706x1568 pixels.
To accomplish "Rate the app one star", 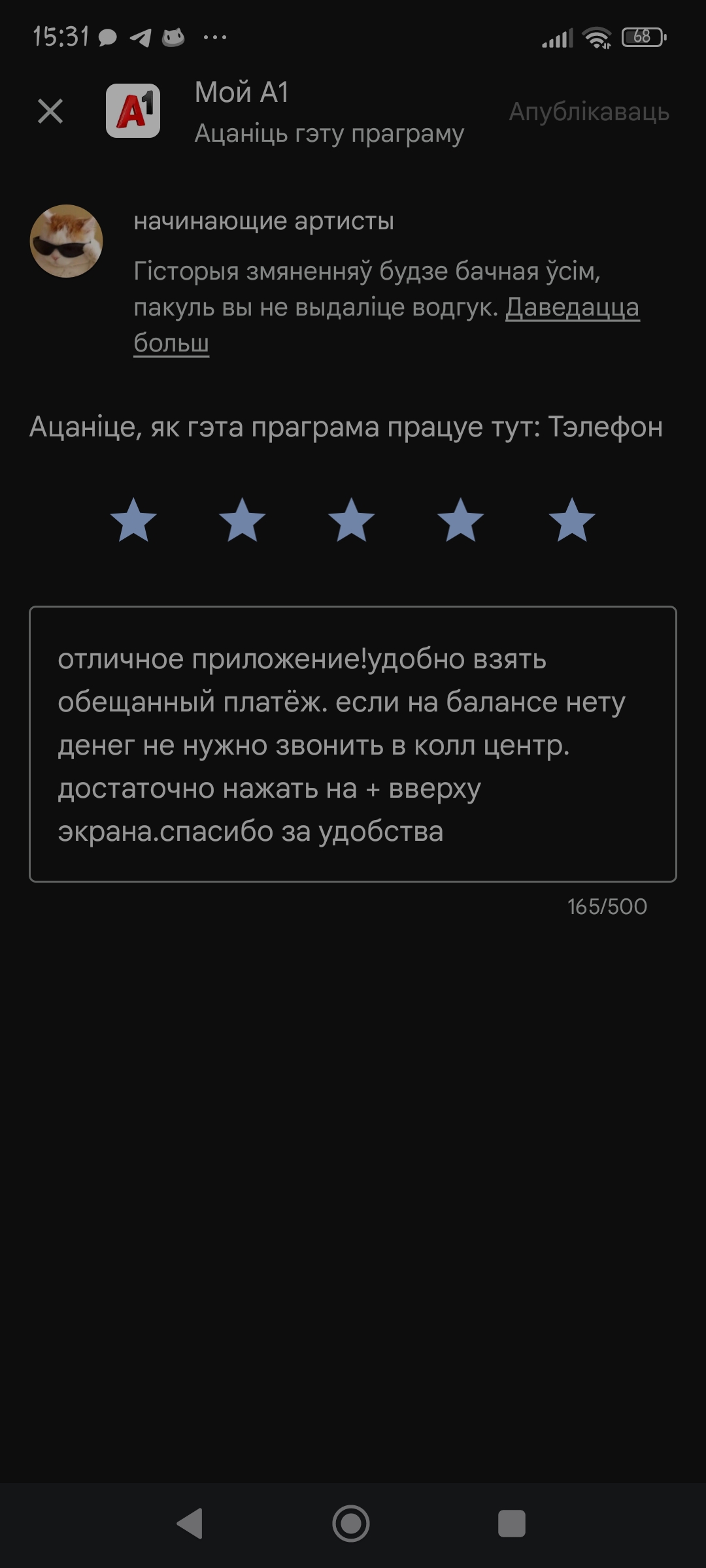I will 133,520.
